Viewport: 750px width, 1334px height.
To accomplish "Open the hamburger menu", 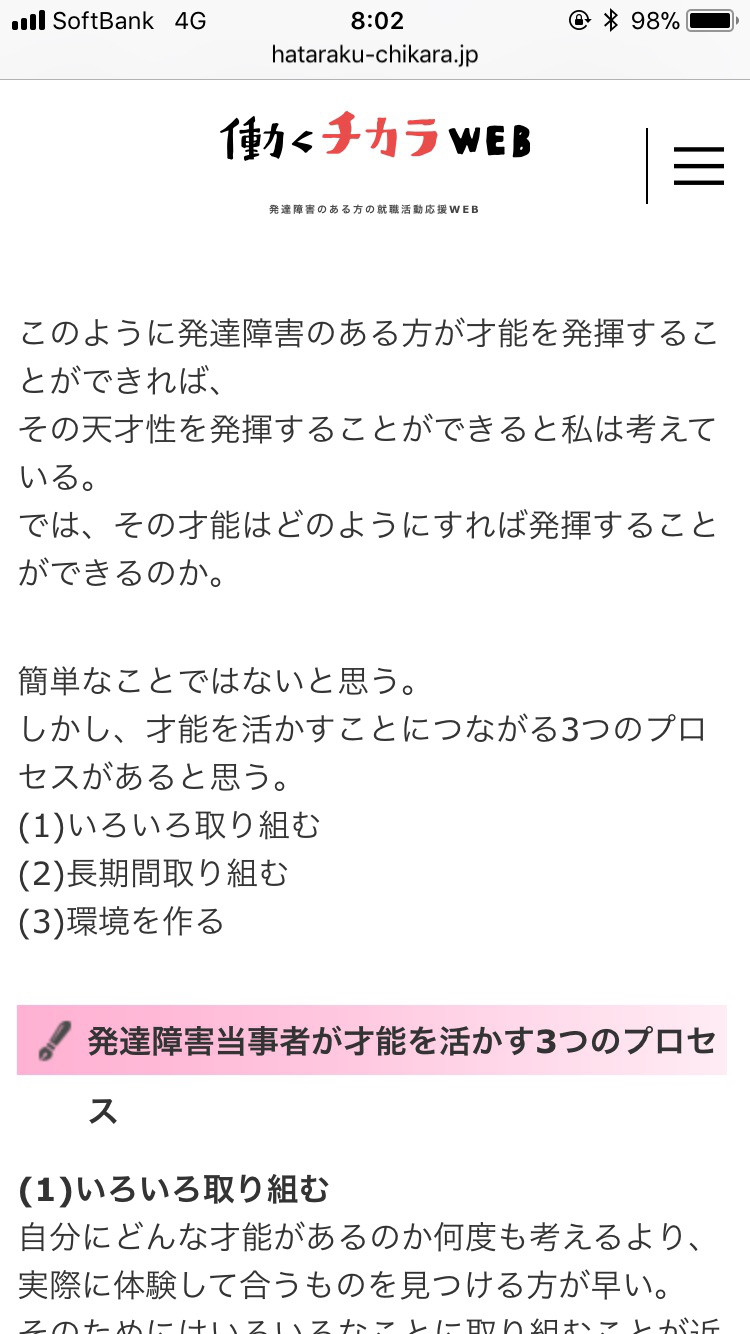I will point(698,166).
